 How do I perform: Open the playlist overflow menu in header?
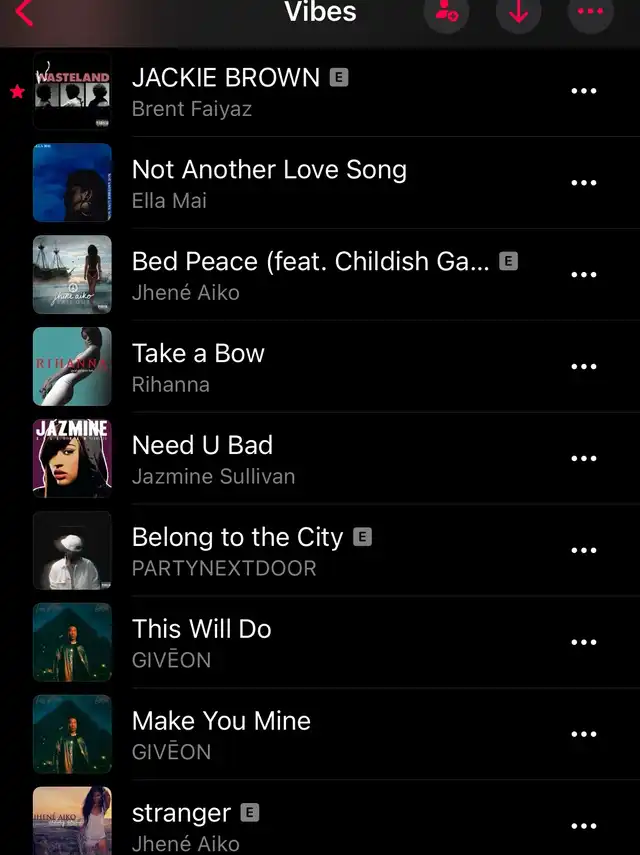point(590,12)
